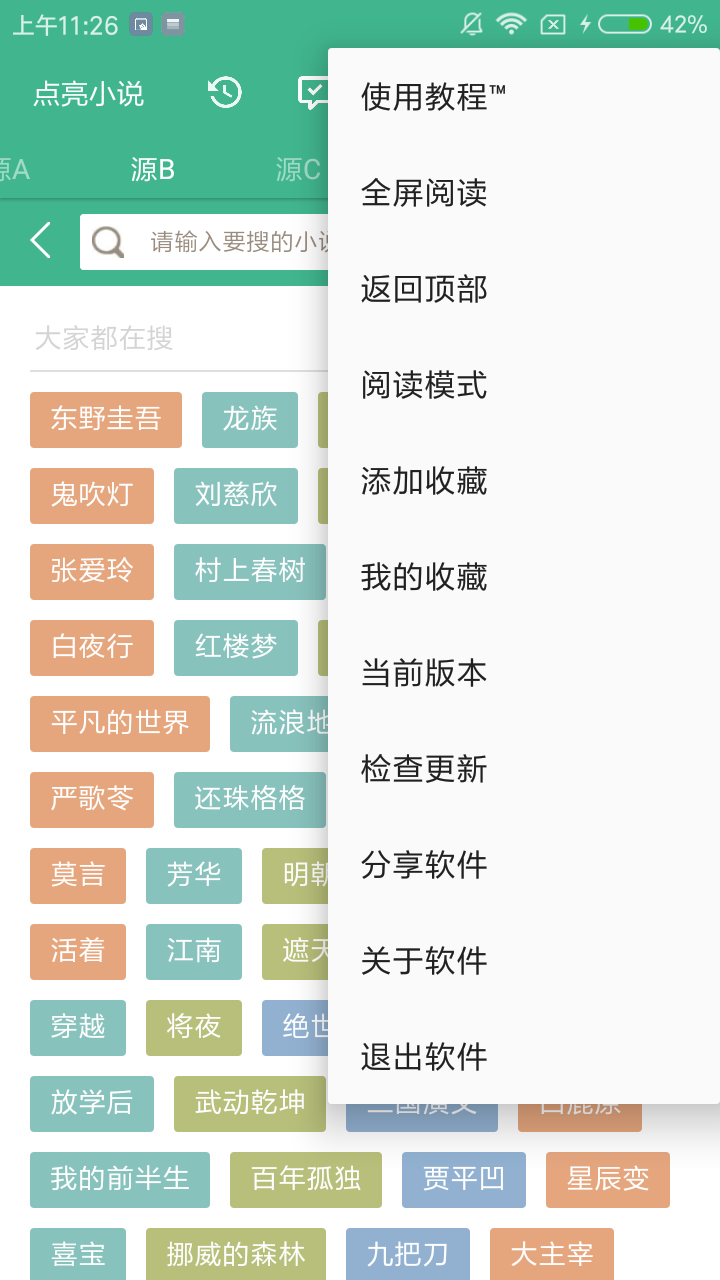The image size is (720, 1280).
Task: Tap 退出软件 to exit app
Action: 524,1057
